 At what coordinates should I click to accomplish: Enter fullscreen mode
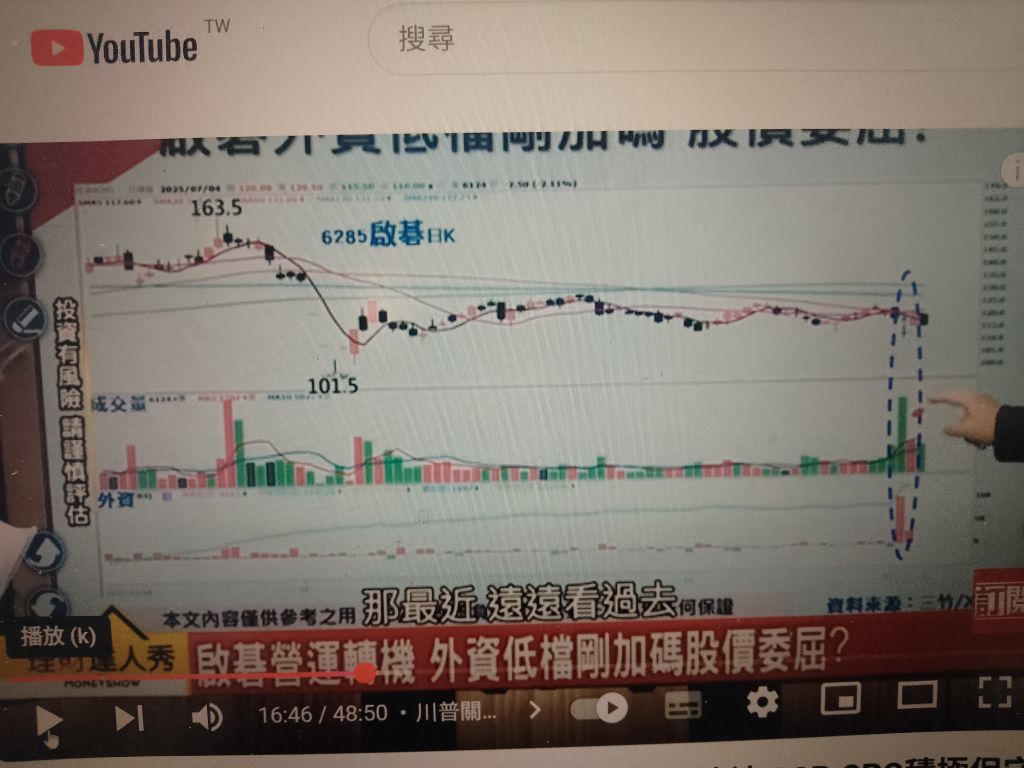pyautogui.click(x=993, y=691)
